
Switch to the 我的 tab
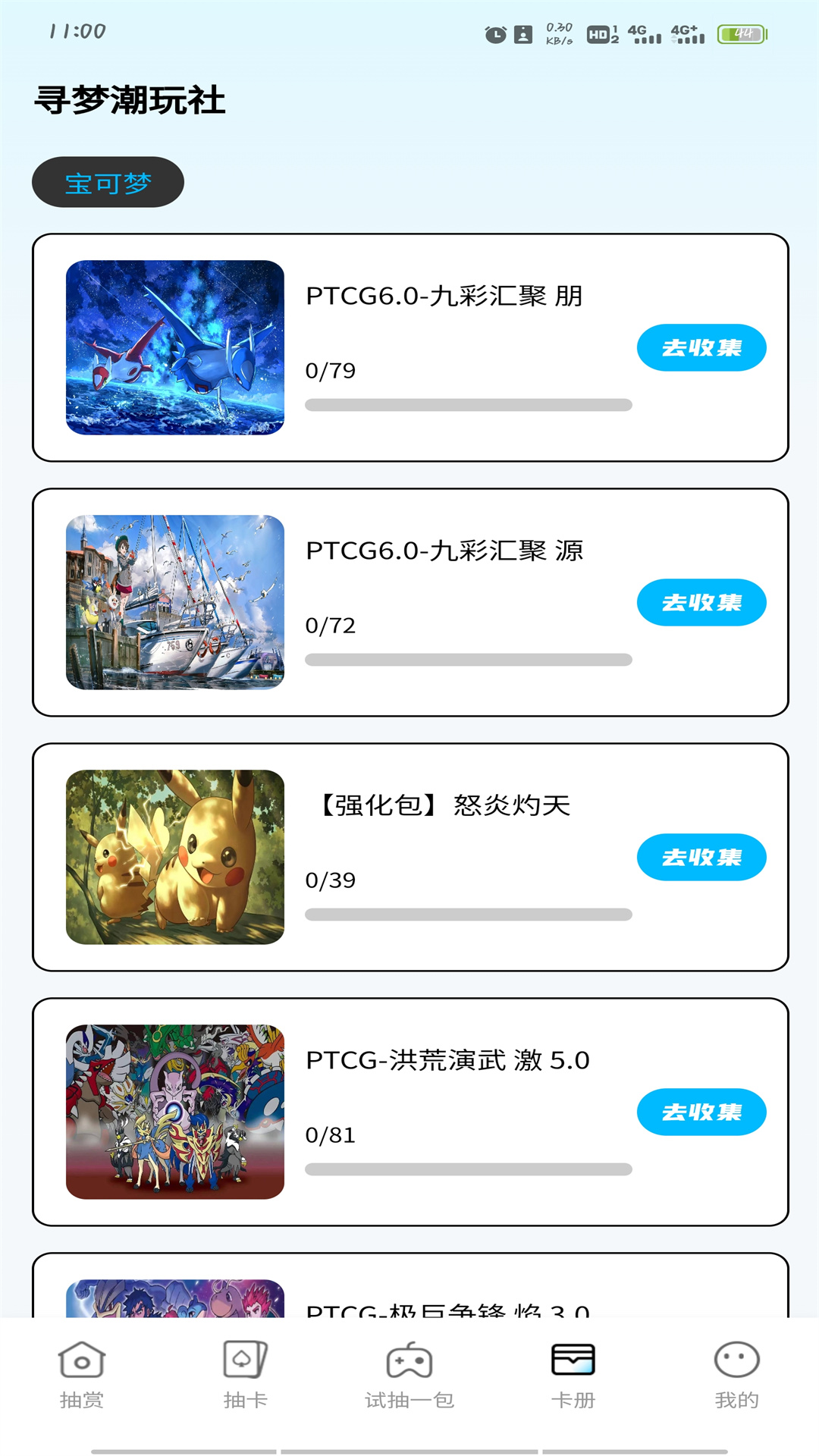point(734,1380)
